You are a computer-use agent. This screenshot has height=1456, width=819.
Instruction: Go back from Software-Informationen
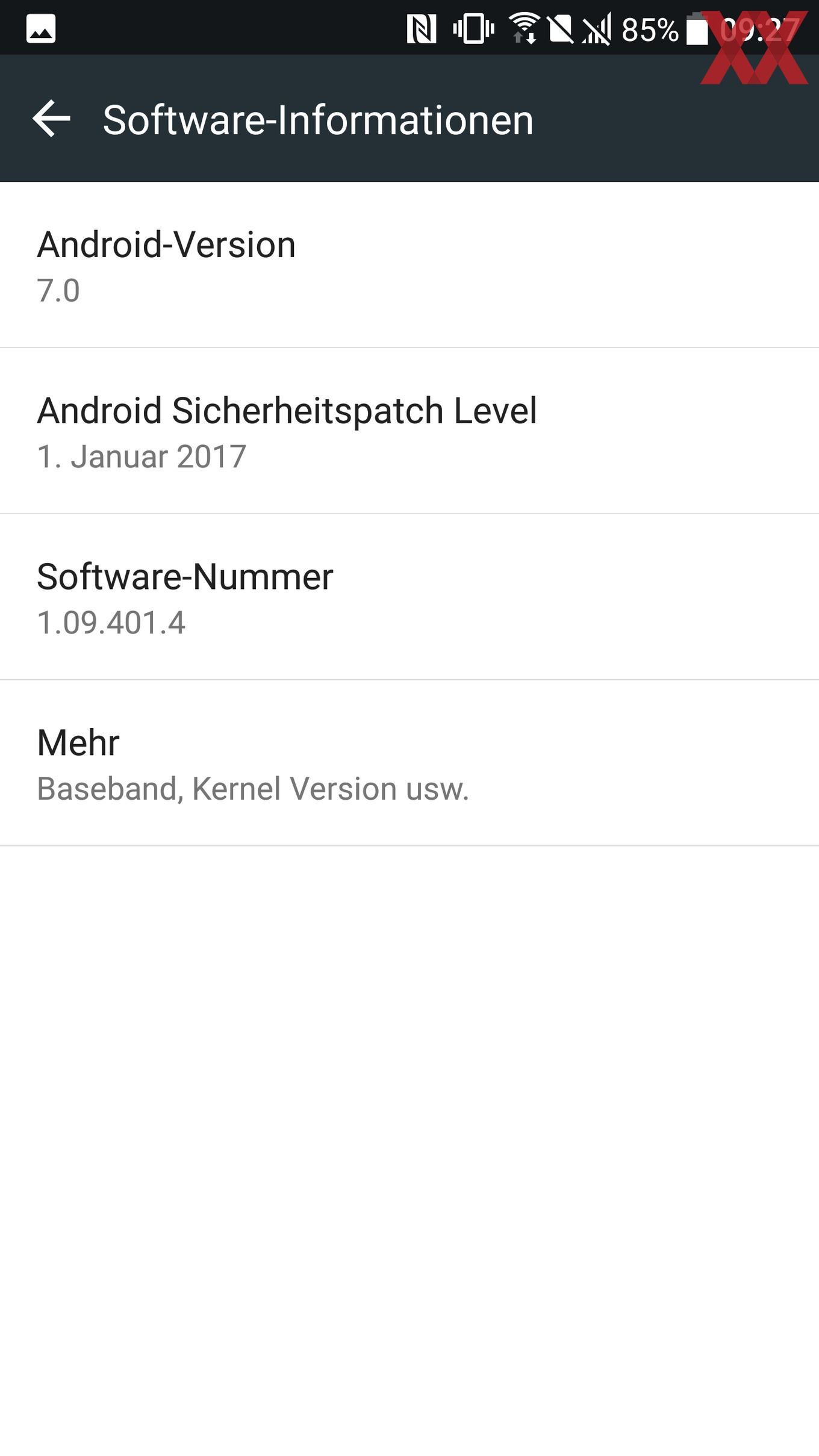point(51,119)
